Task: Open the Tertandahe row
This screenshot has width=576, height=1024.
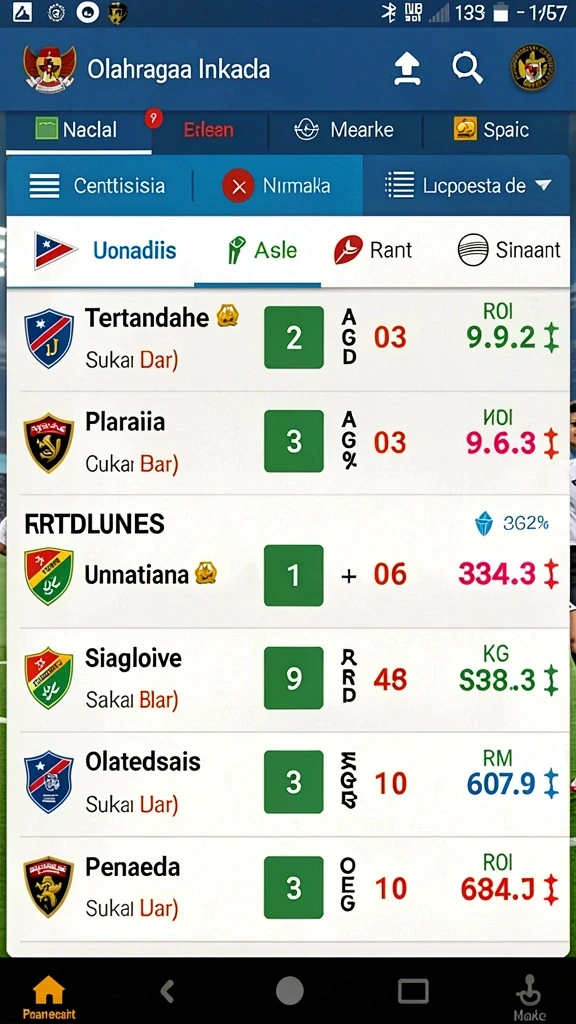Action: (x=287, y=338)
